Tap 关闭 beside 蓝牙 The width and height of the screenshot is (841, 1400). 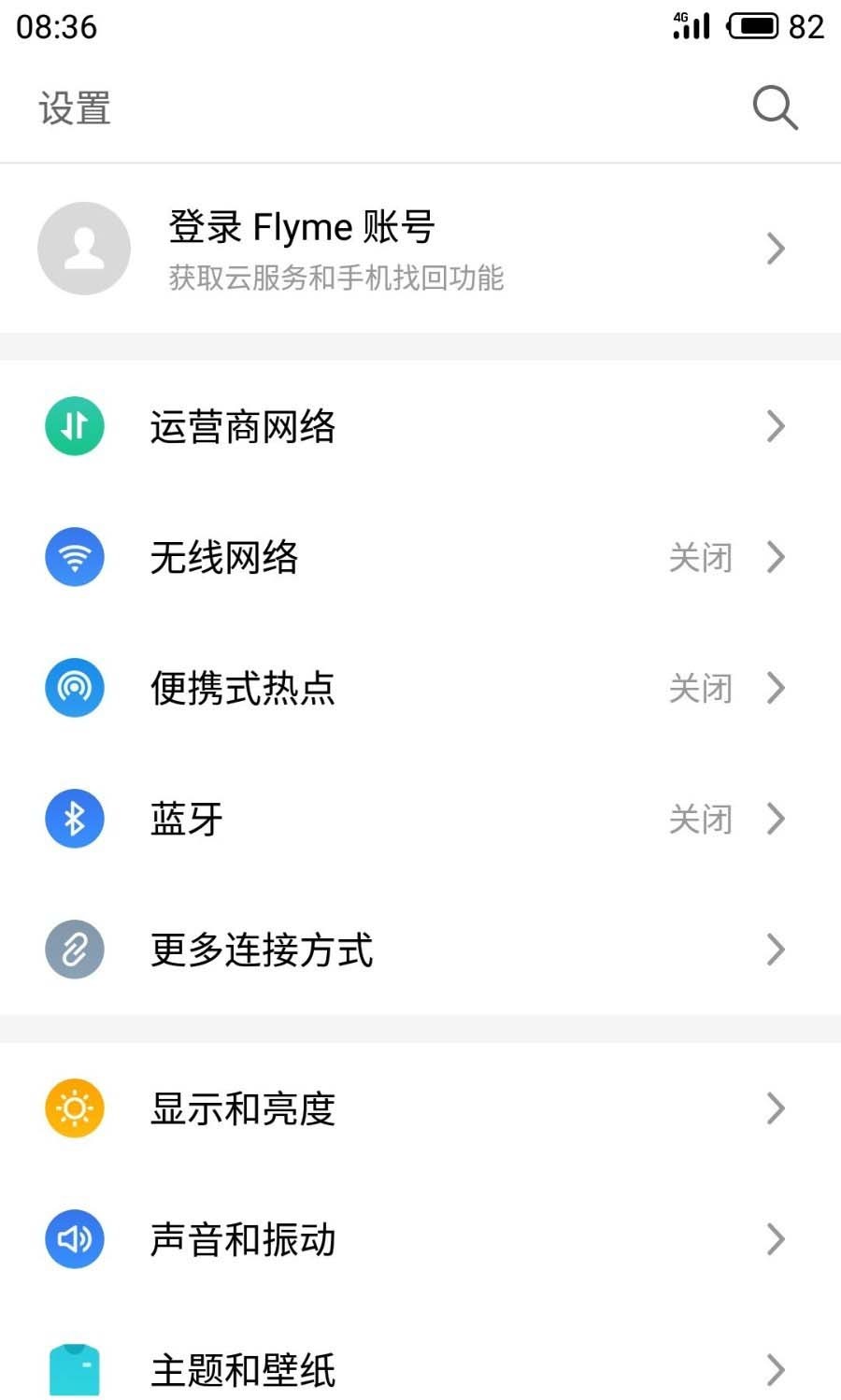tap(700, 819)
